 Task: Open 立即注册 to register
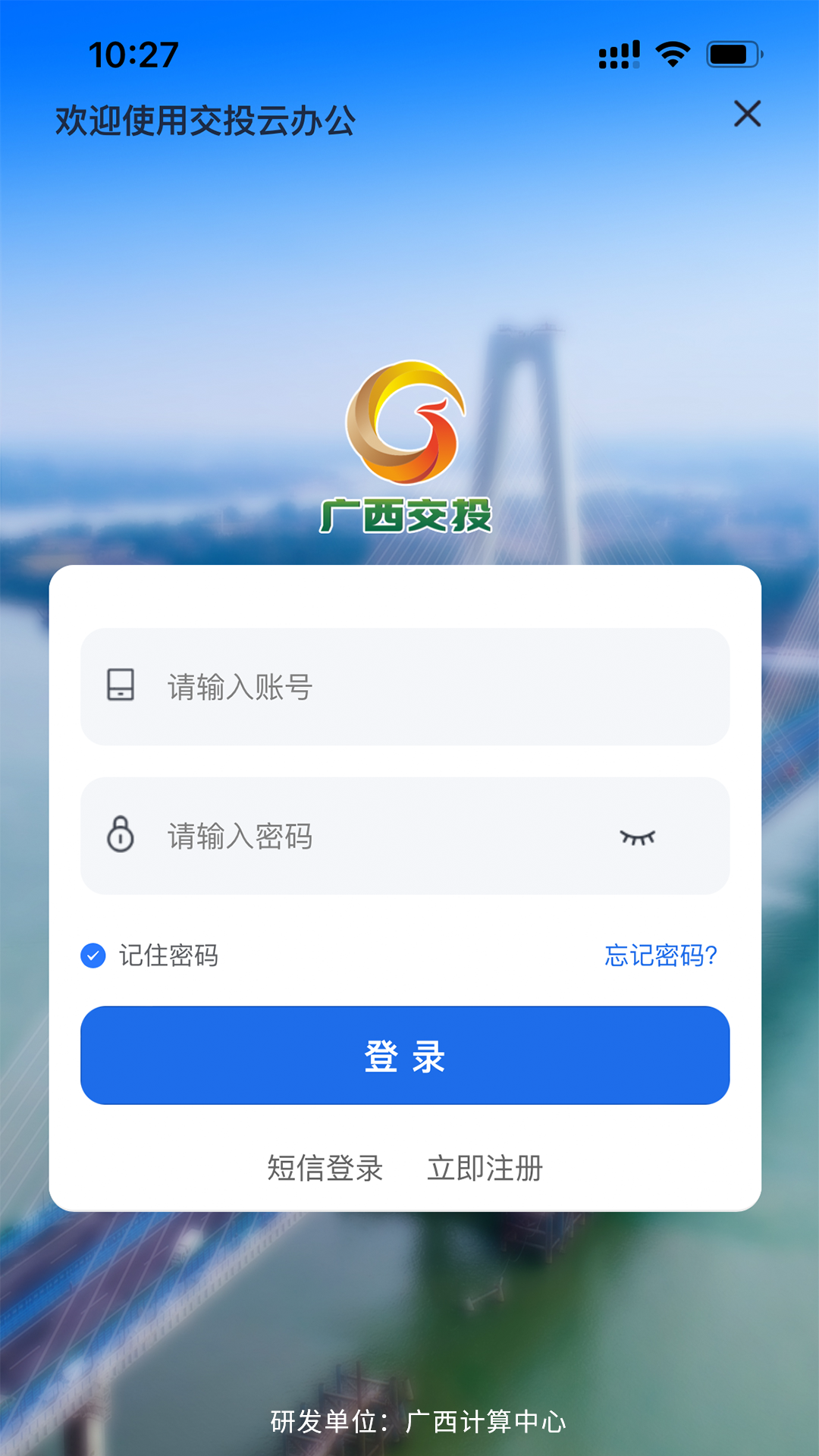point(485,1168)
